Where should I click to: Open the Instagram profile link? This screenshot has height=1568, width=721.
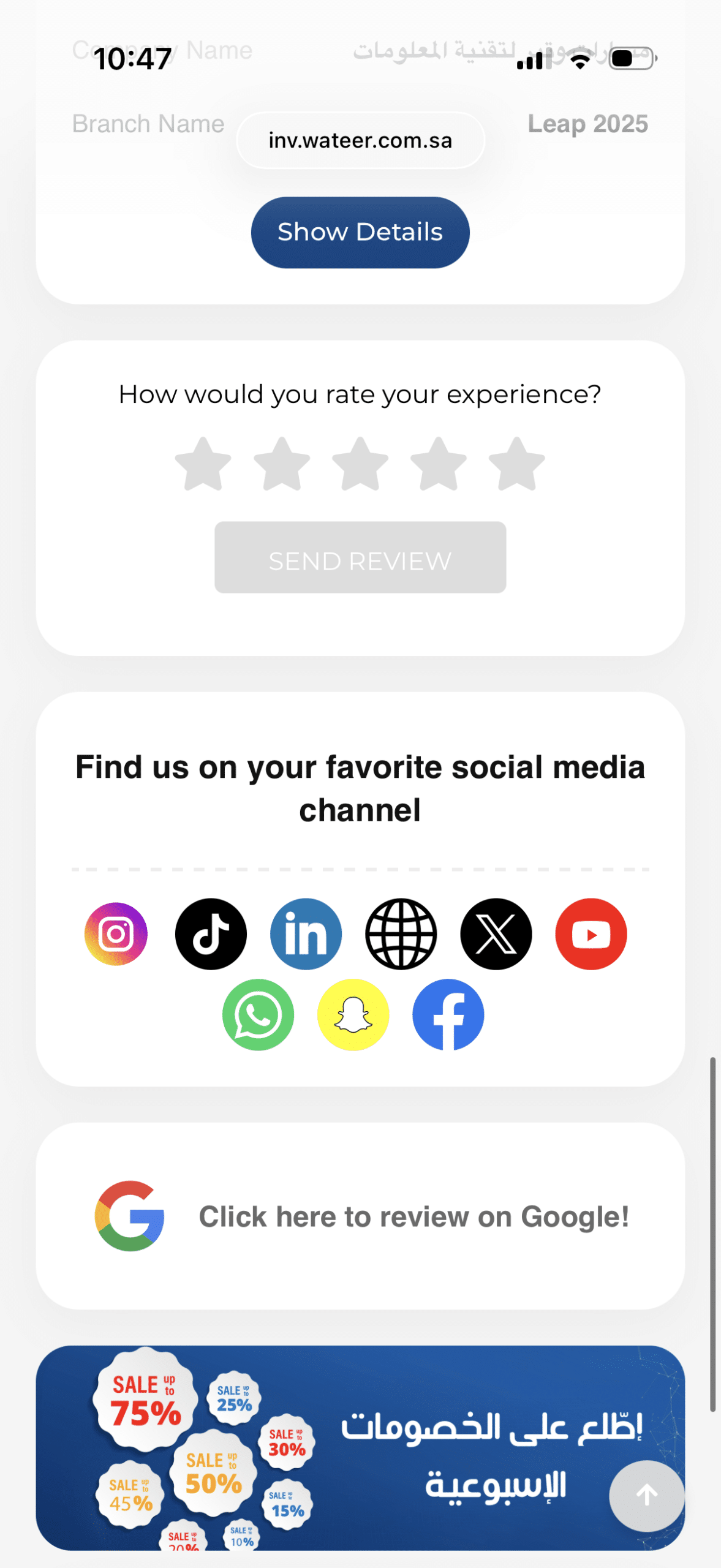(x=116, y=934)
